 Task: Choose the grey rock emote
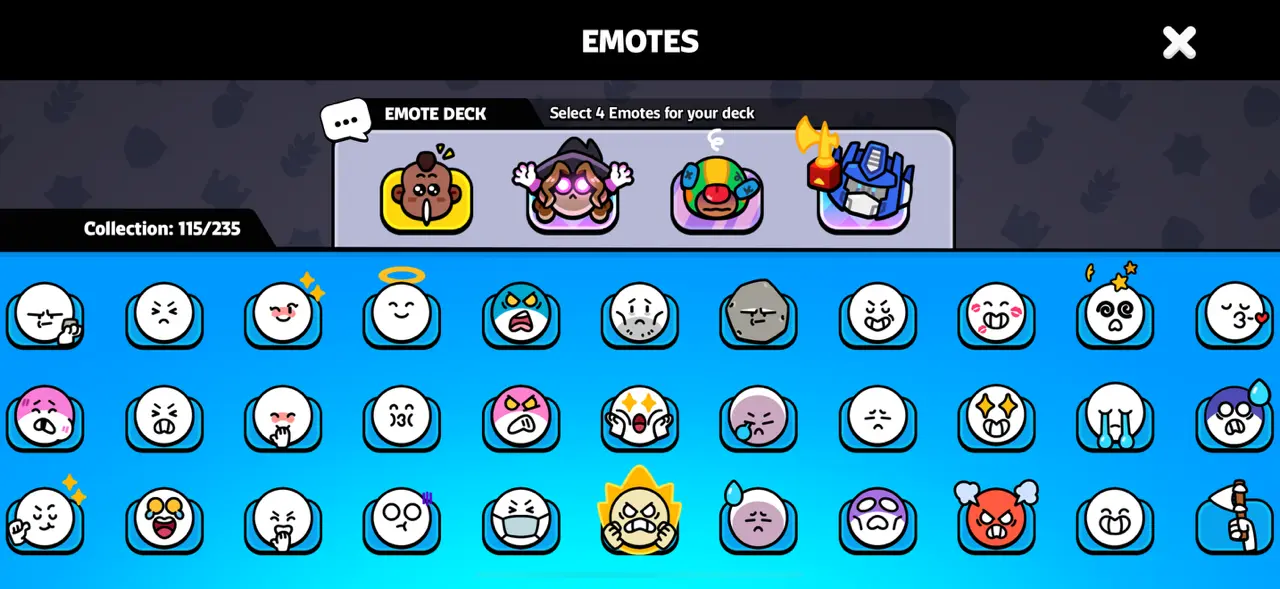coord(758,313)
